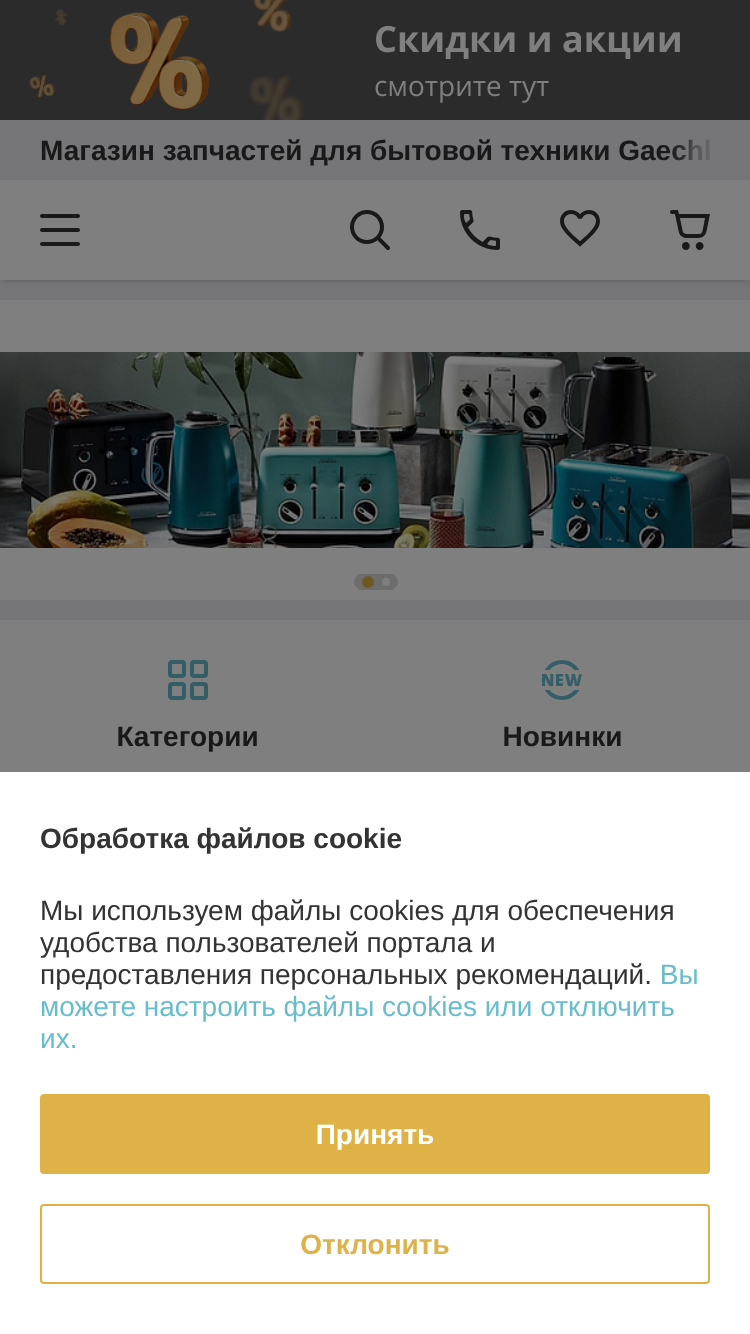Image resolution: width=750 pixels, height=1334 pixels.
Task: Select the second slide indicator dot
Action: pos(386,582)
